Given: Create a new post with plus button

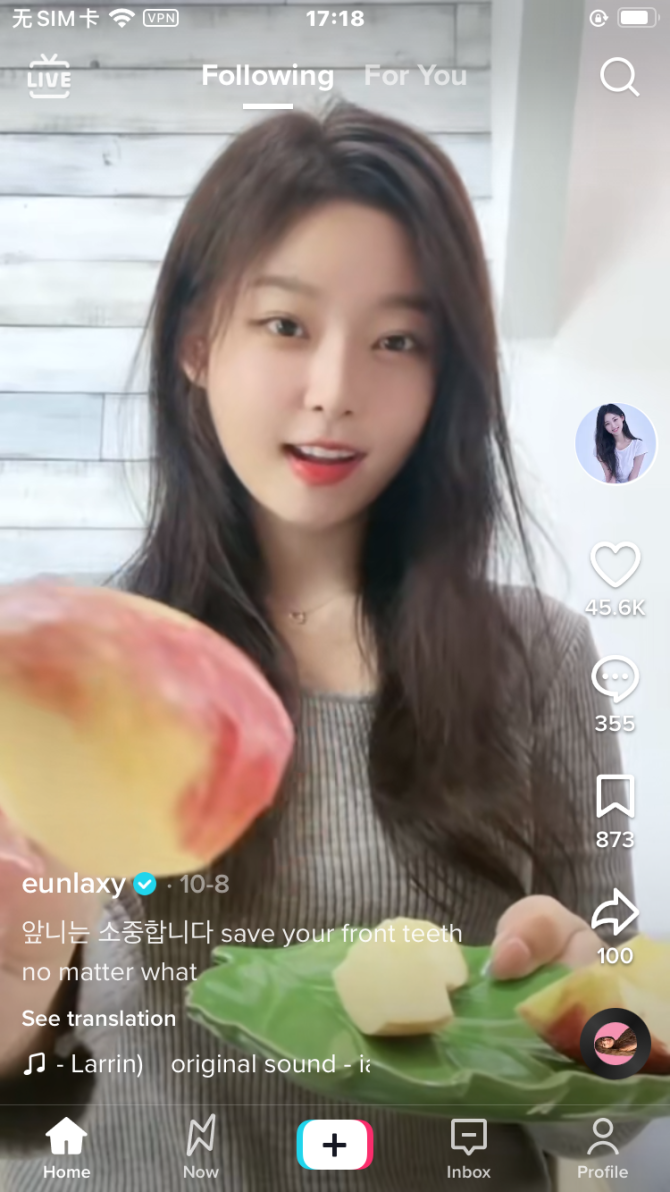Looking at the screenshot, I should pyautogui.click(x=334, y=1145).
